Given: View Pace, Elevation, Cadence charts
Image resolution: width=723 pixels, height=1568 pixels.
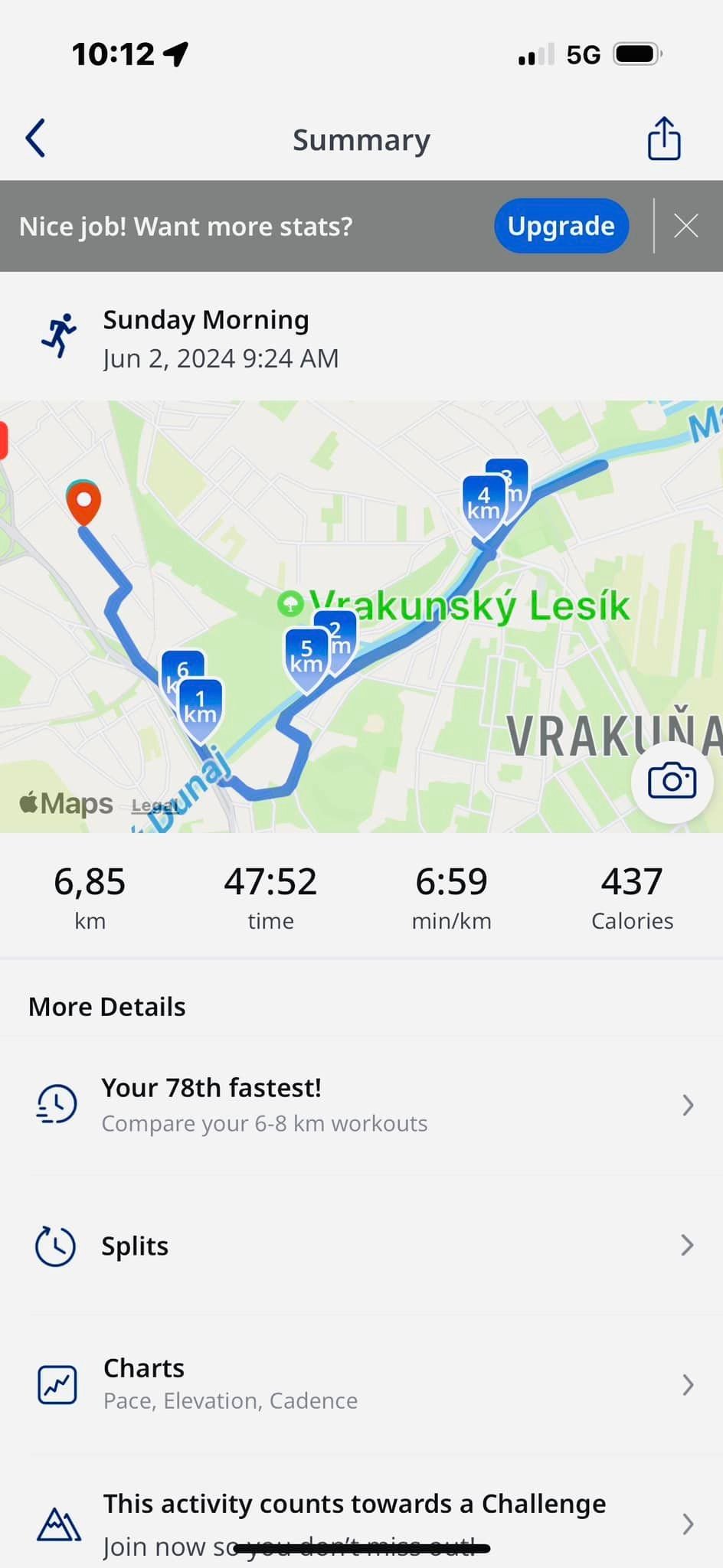Looking at the screenshot, I should click(x=361, y=1384).
